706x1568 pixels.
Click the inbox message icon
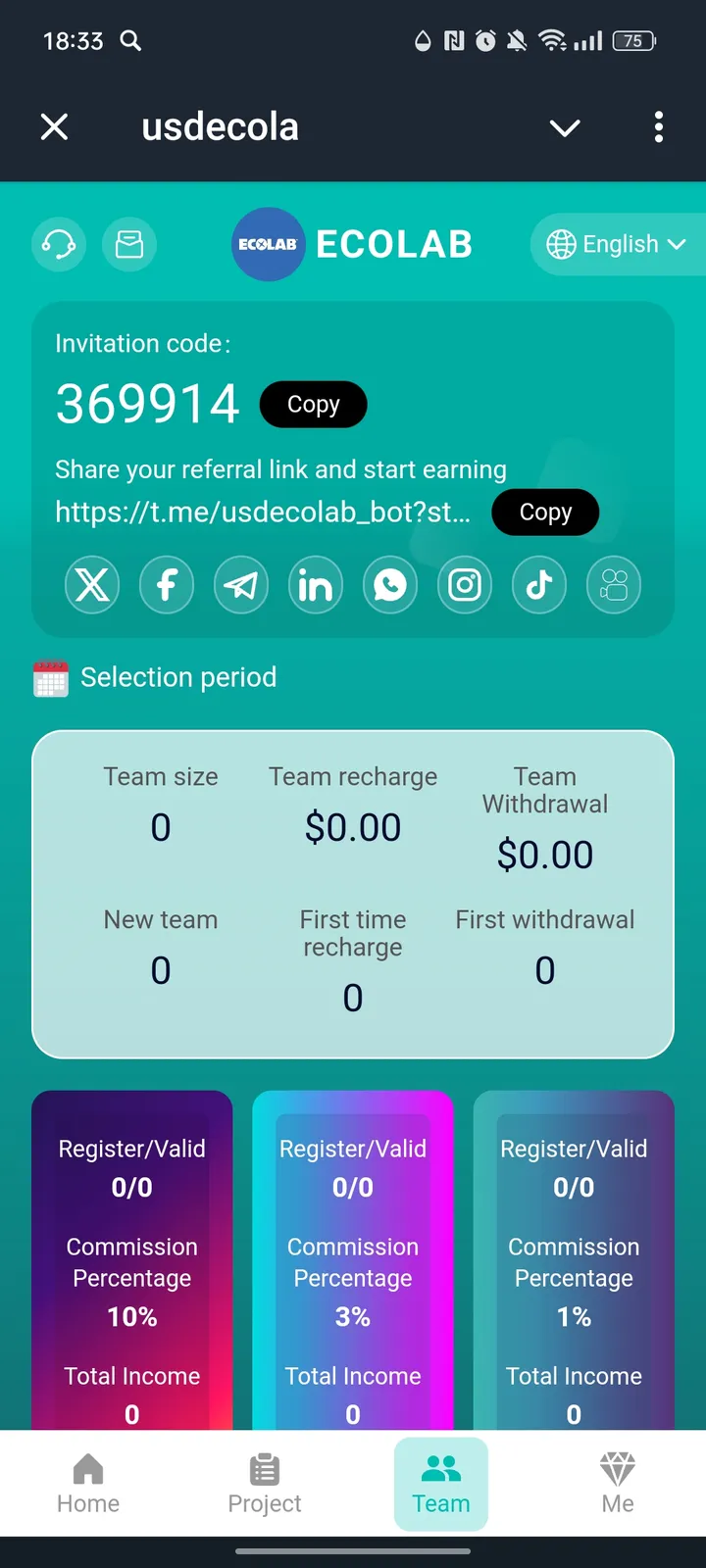(x=129, y=244)
